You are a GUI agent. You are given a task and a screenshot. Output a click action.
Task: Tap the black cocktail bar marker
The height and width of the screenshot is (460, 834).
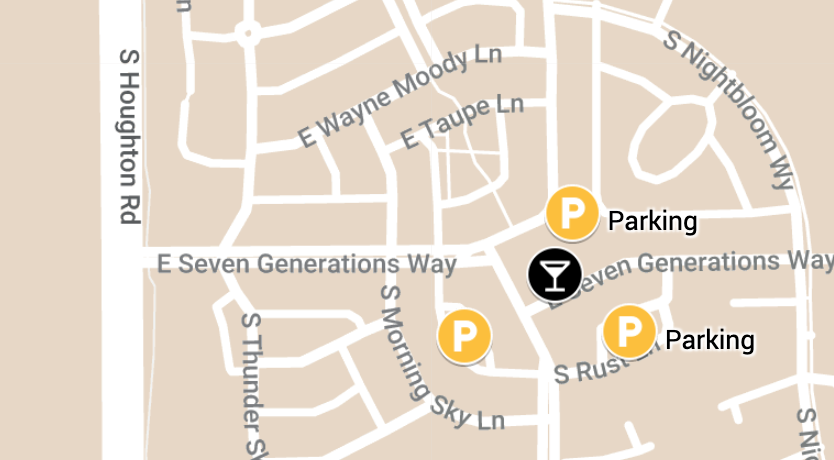554,273
